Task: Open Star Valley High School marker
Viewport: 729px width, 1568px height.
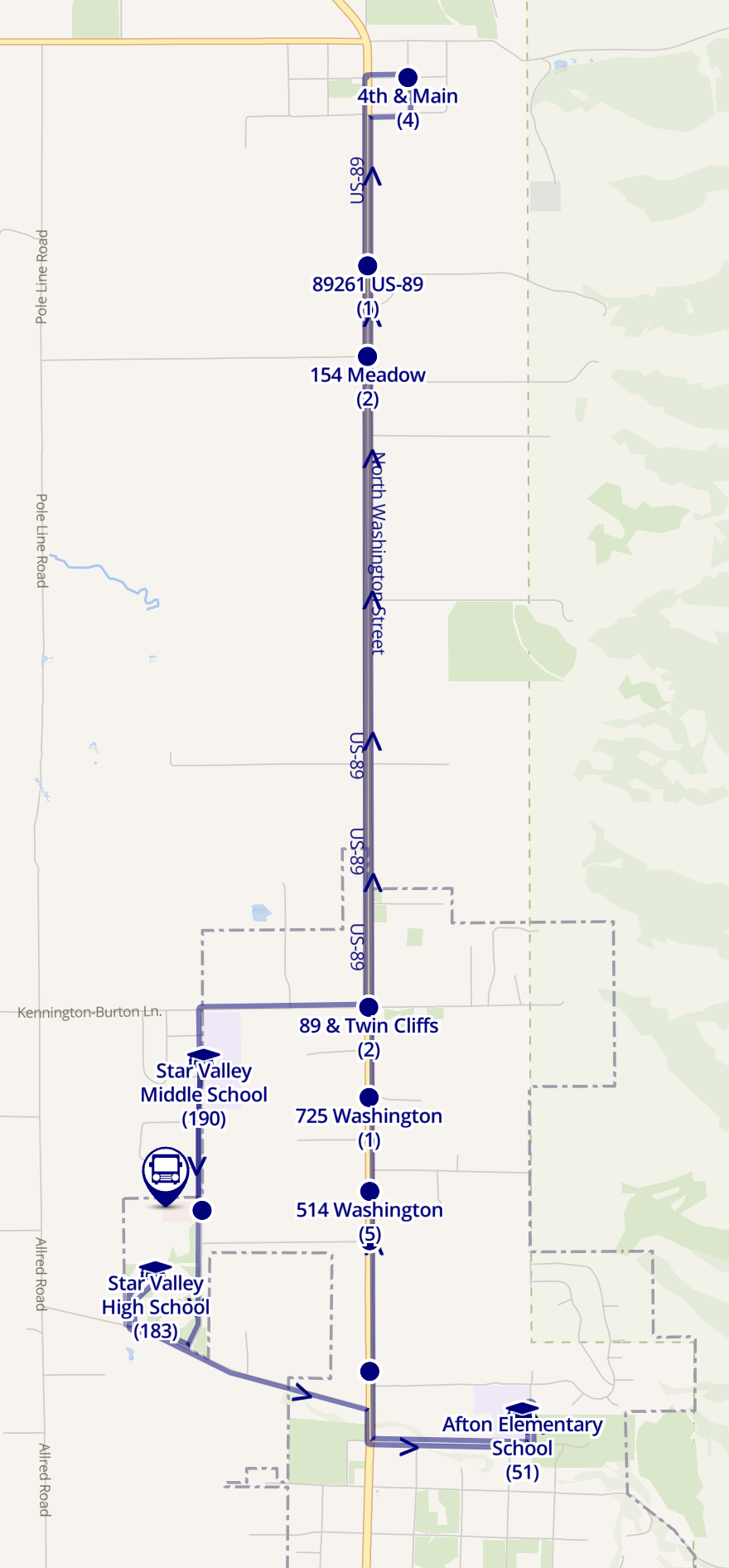Action: click(155, 1267)
